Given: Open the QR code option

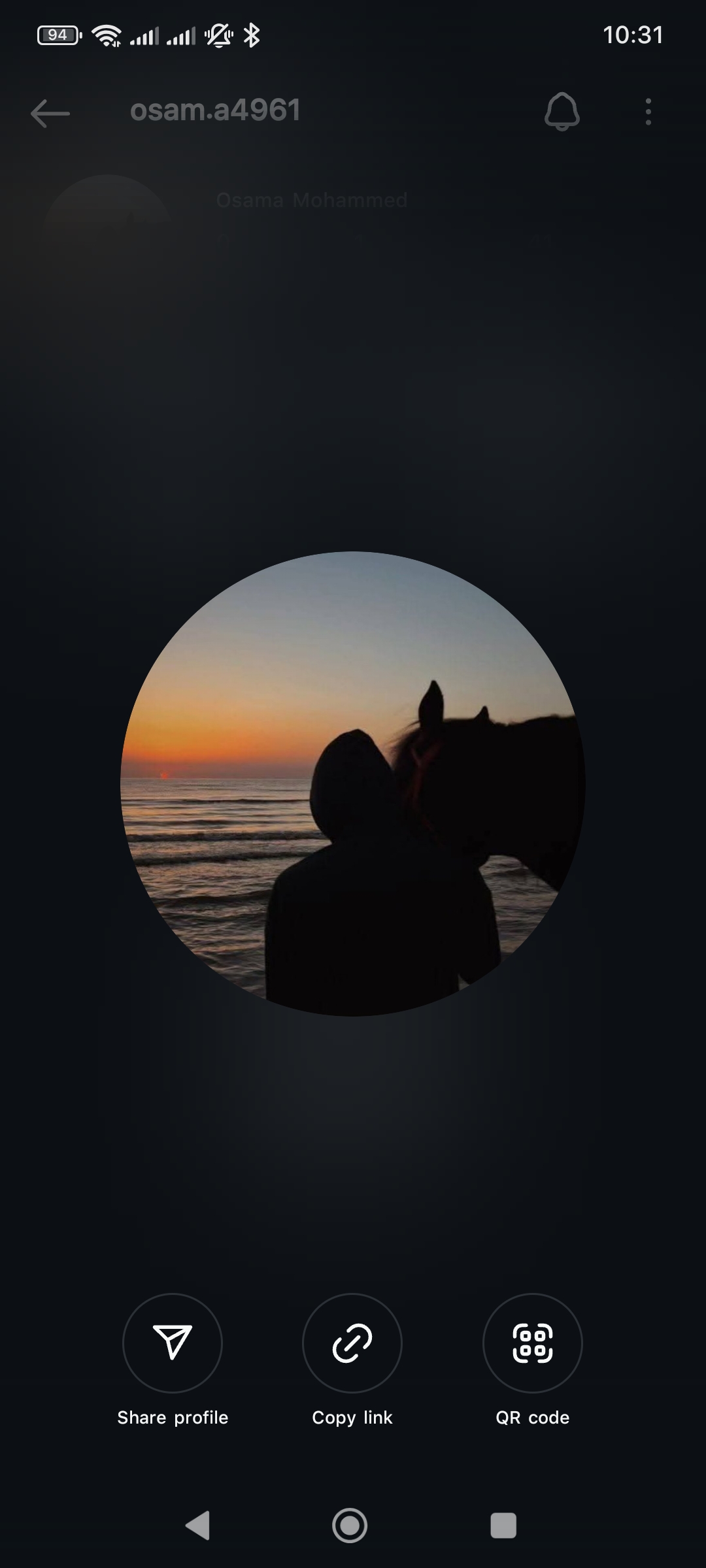Looking at the screenshot, I should click(532, 1343).
